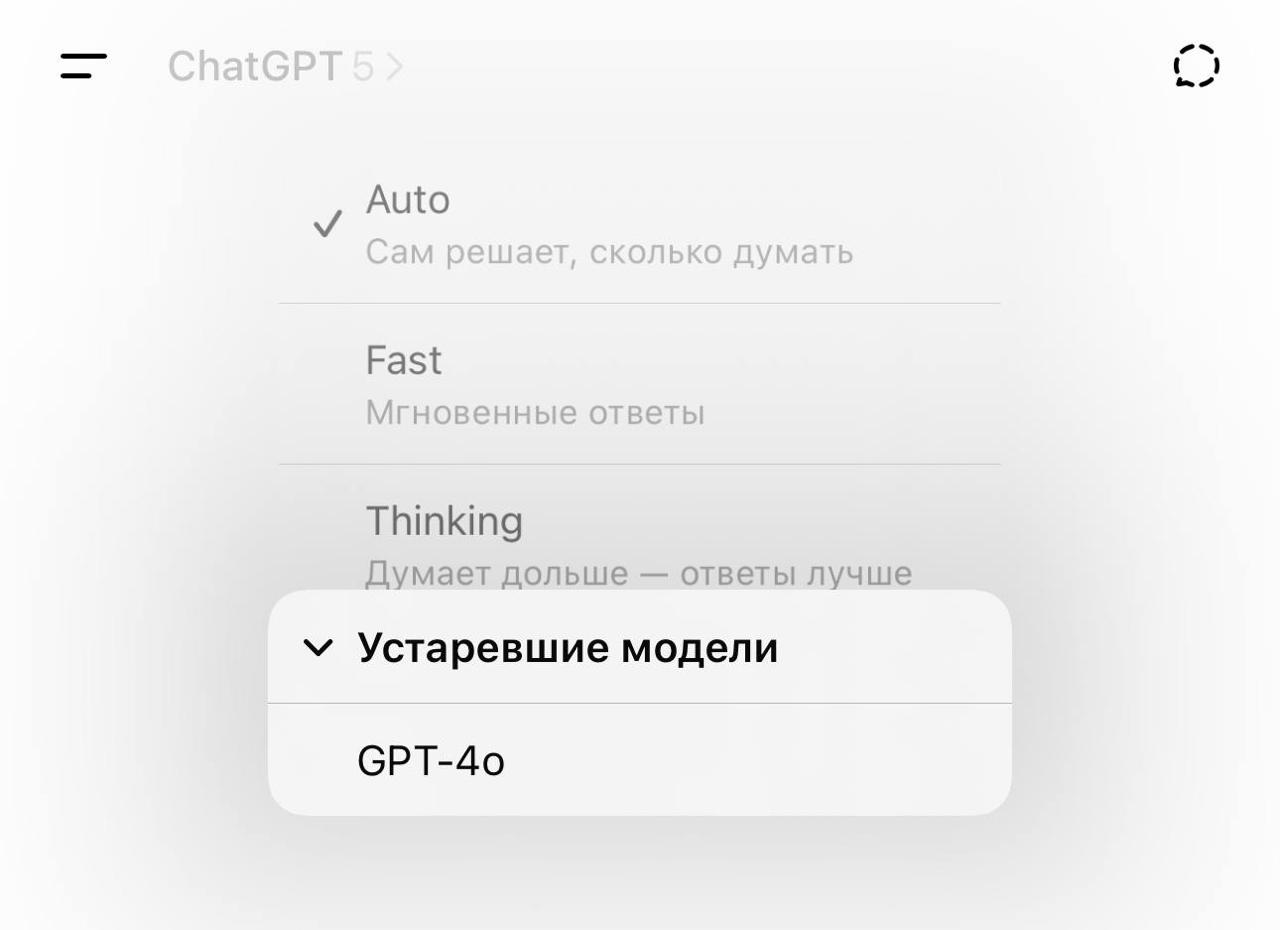Select the GPT-4o legacy model
The height and width of the screenshot is (930, 1280).
tap(432, 762)
